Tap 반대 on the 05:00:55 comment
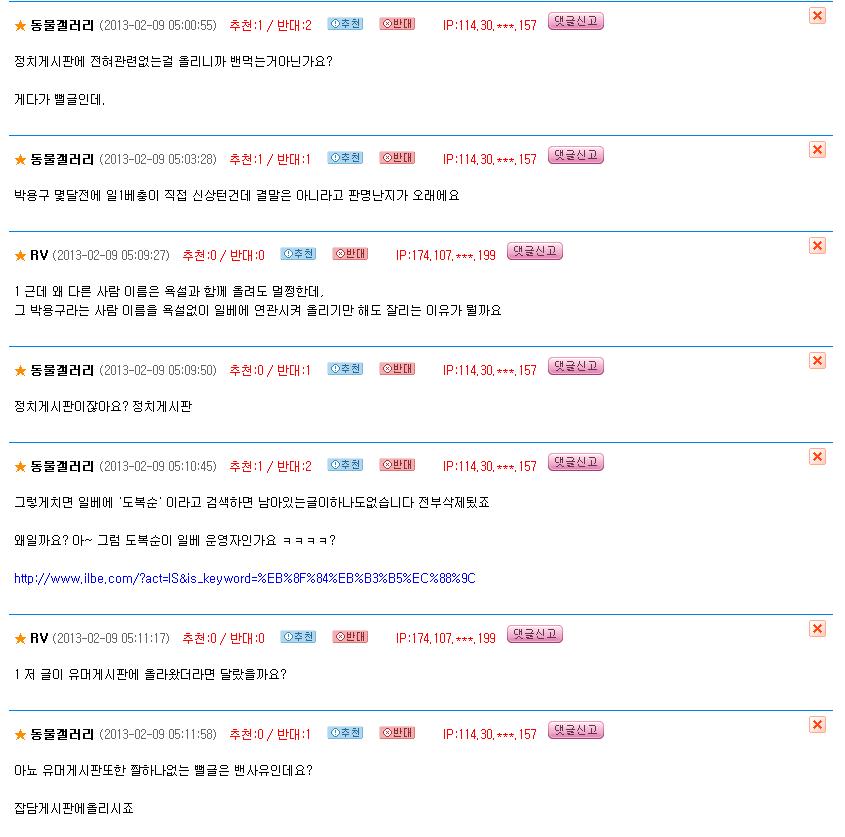Viewport: 845px width, 837px height. click(x=397, y=23)
